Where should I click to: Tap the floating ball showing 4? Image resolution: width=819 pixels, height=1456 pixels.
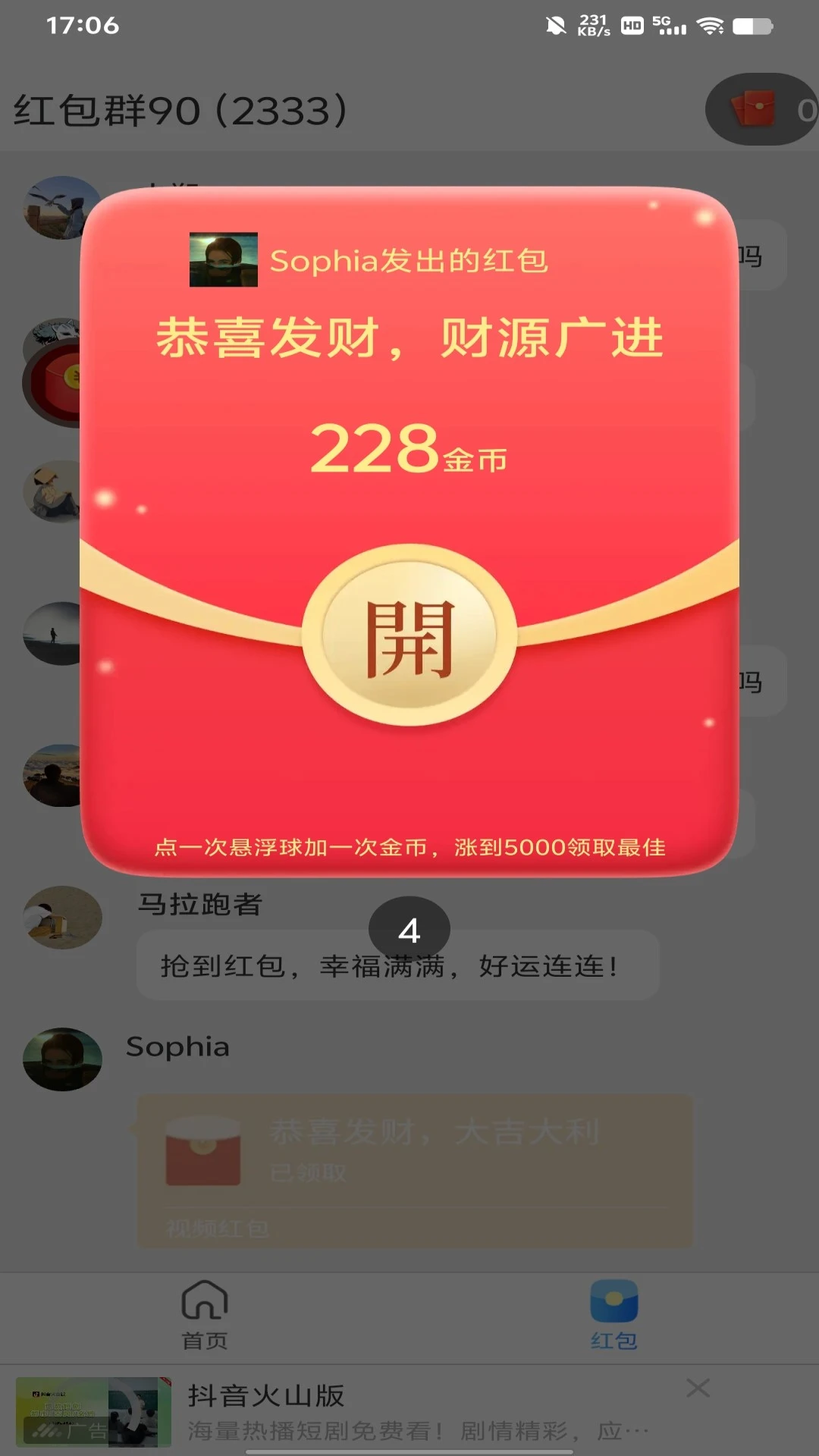[x=409, y=930]
